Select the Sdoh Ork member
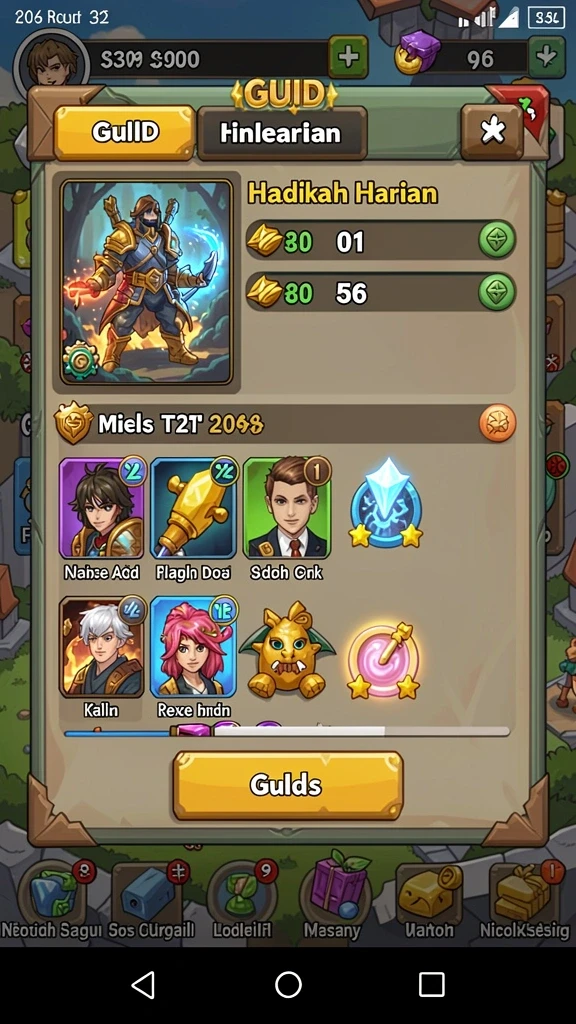Screen dimensions: 576x1024 pyautogui.click(x=287, y=509)
